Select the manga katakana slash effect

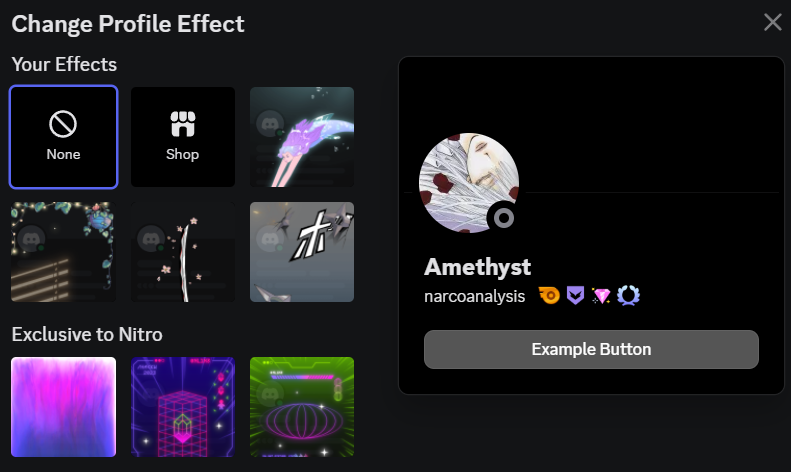[x=302, y=252]
